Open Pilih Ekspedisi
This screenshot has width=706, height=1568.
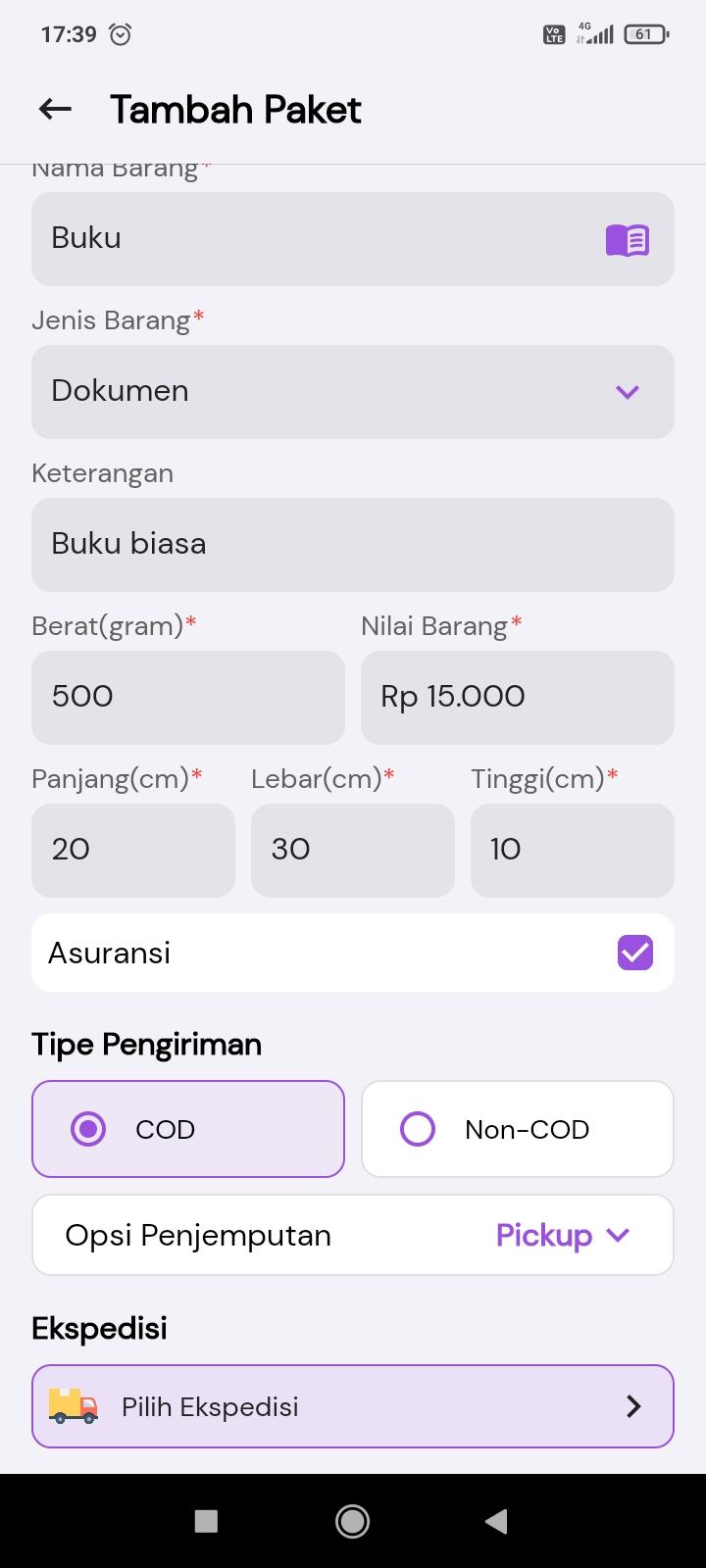tap(353, 1406)
